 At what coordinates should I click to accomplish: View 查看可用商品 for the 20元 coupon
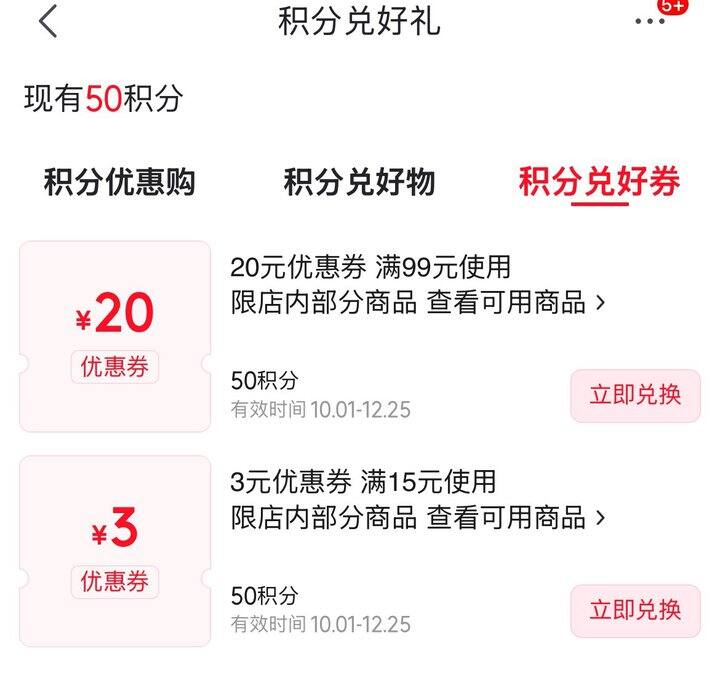(x=516, y=303)
